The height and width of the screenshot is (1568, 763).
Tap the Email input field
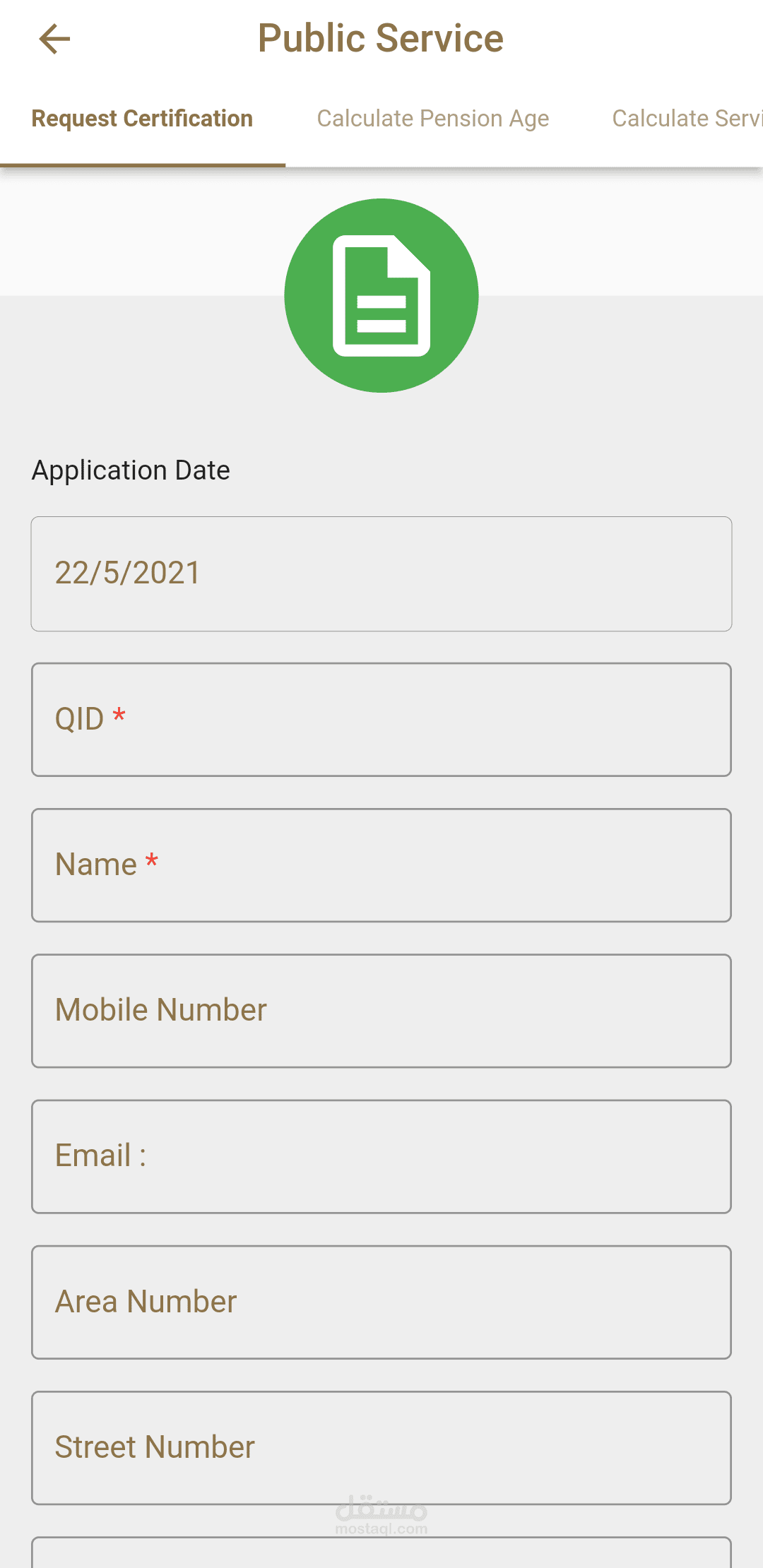tap(381, 1157)
